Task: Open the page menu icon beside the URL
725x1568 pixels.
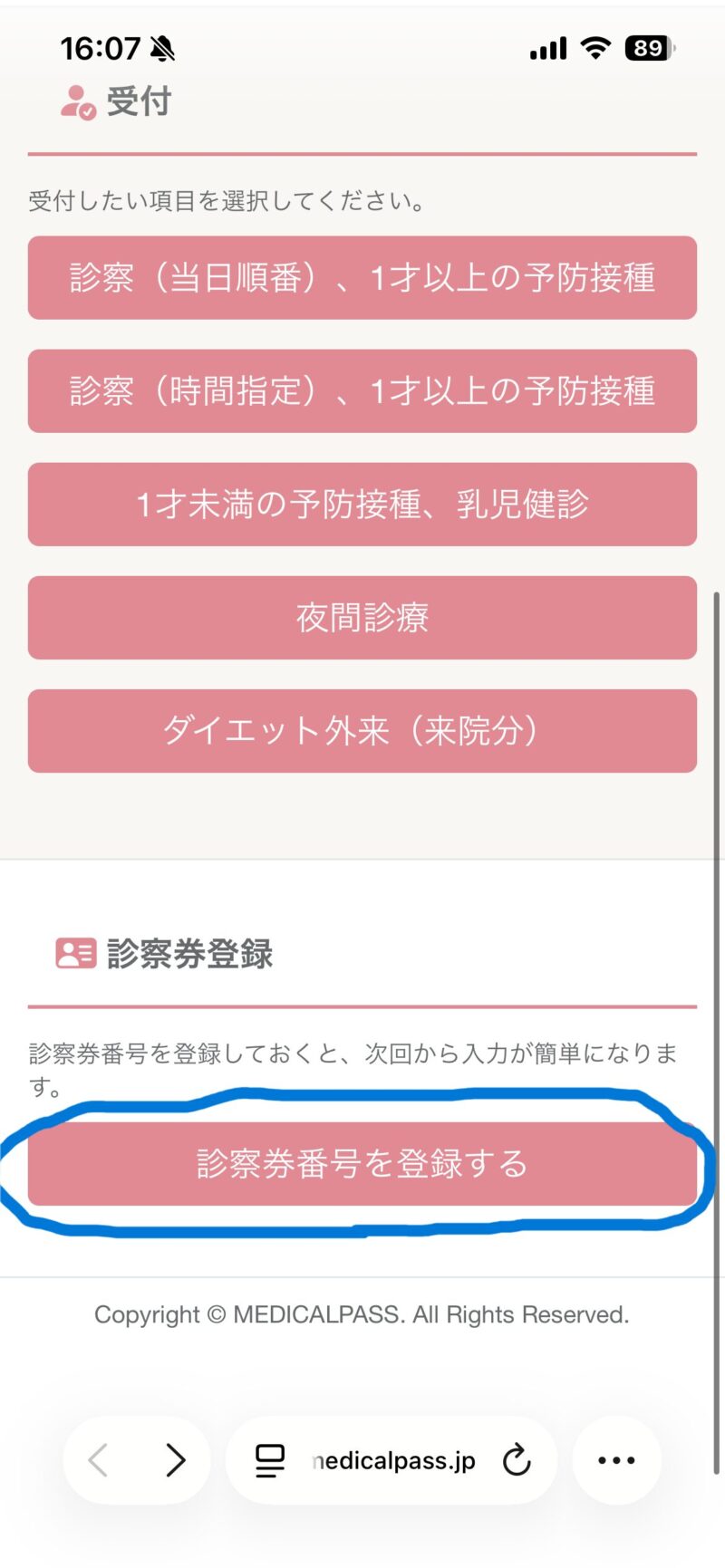Action: (269, 1460)
